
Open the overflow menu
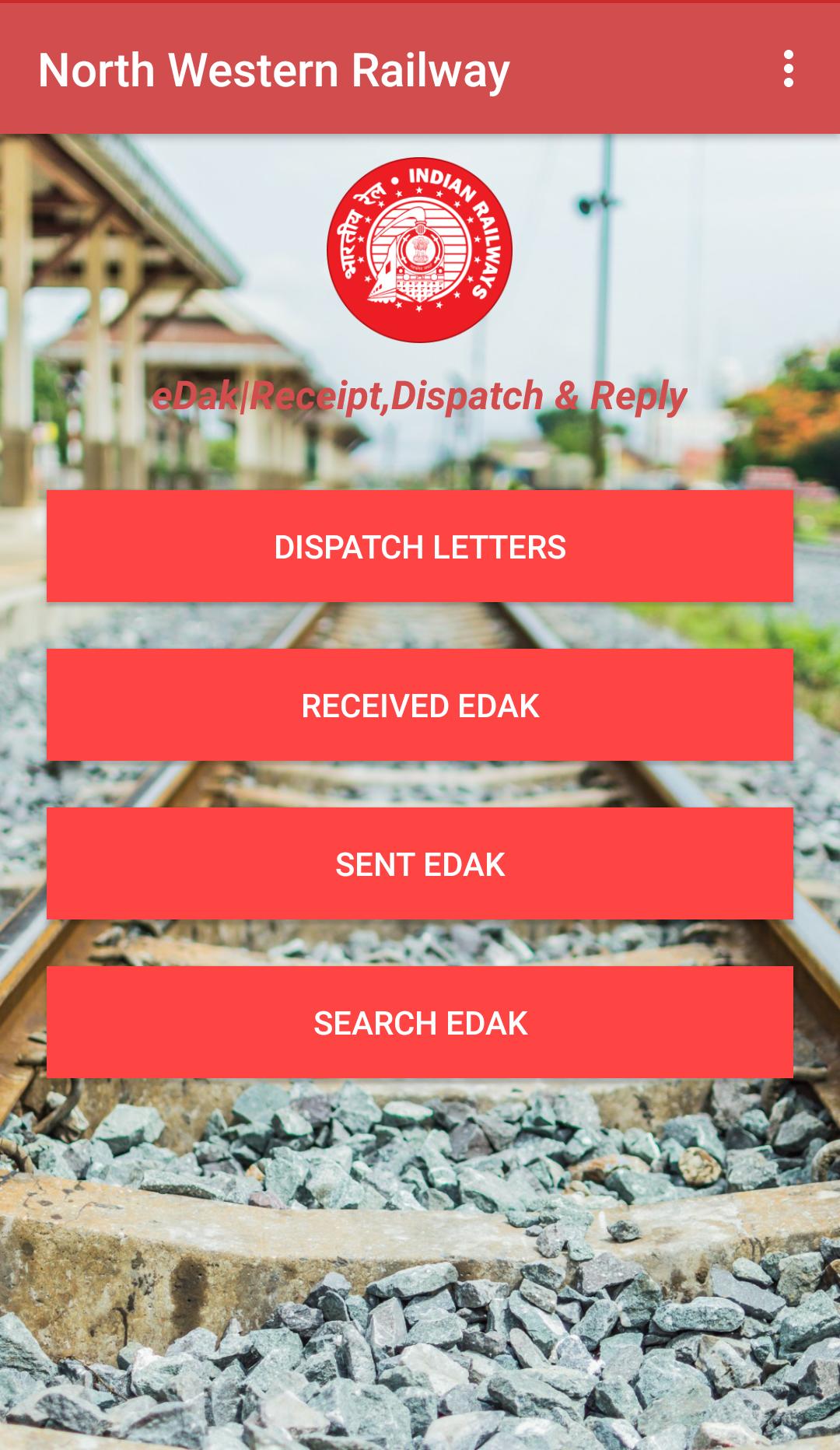(789, 69)
